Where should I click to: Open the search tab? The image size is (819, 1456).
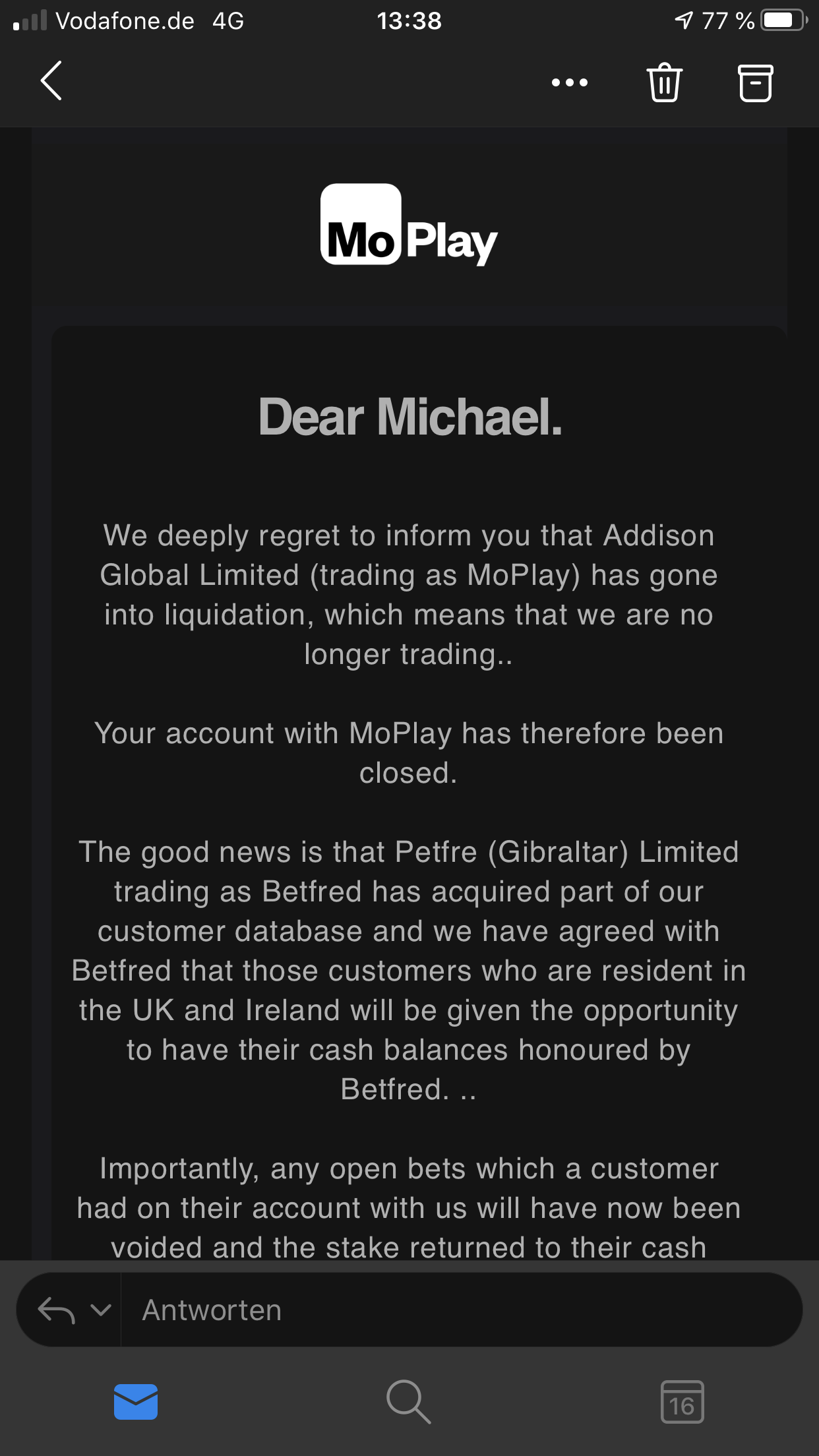[409, 1401]
